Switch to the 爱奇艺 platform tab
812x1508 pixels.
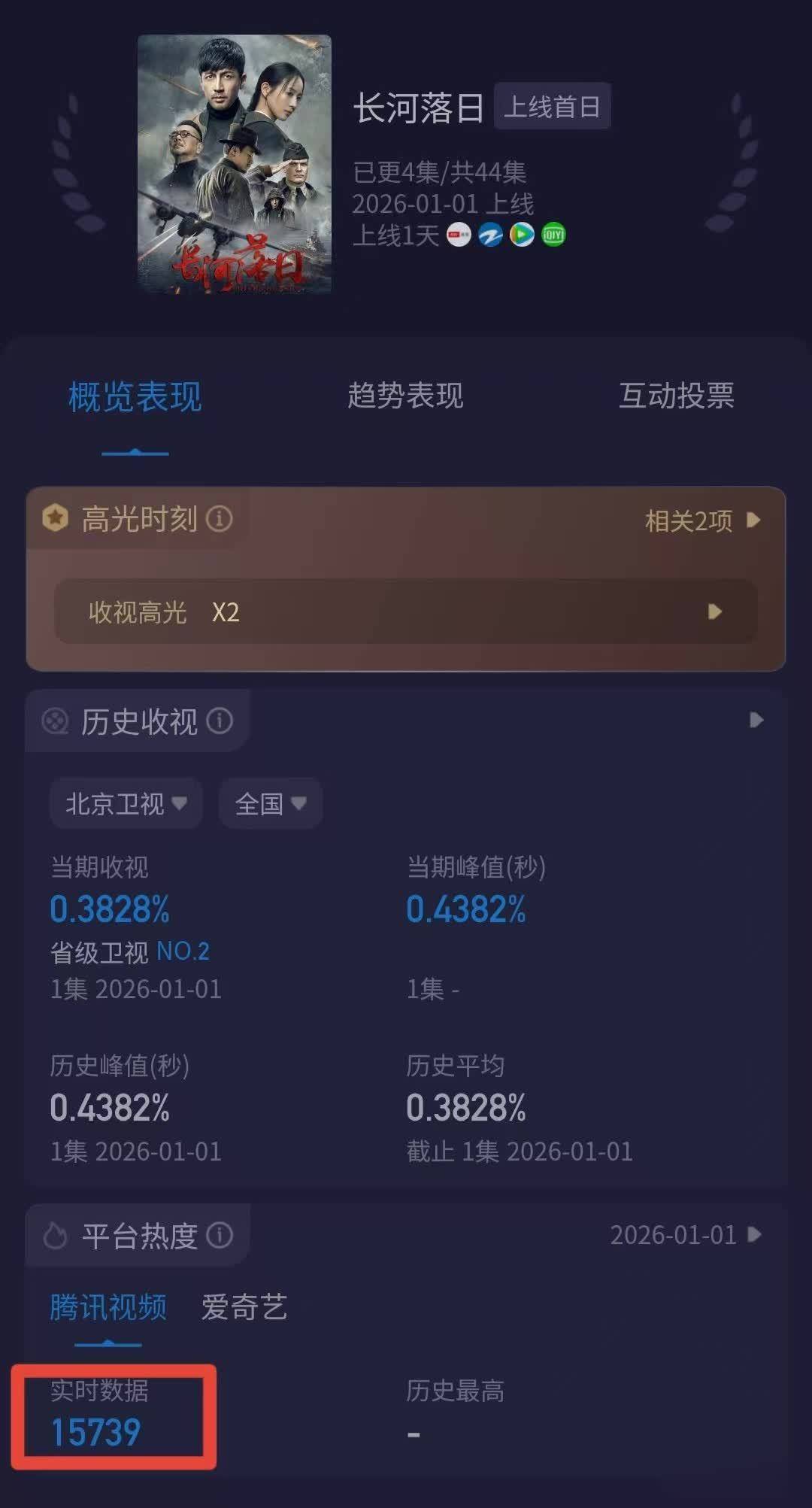[x=244, y=1307]
